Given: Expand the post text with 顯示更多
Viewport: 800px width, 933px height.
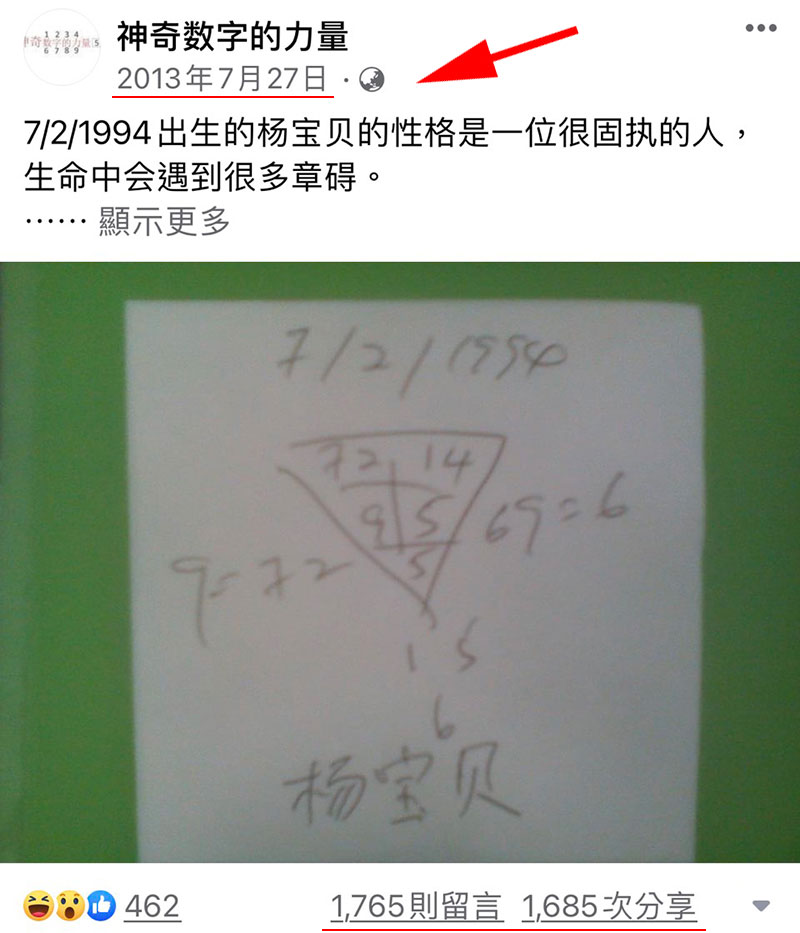Looking at the screenshot, I should click(x=165, y=221).
